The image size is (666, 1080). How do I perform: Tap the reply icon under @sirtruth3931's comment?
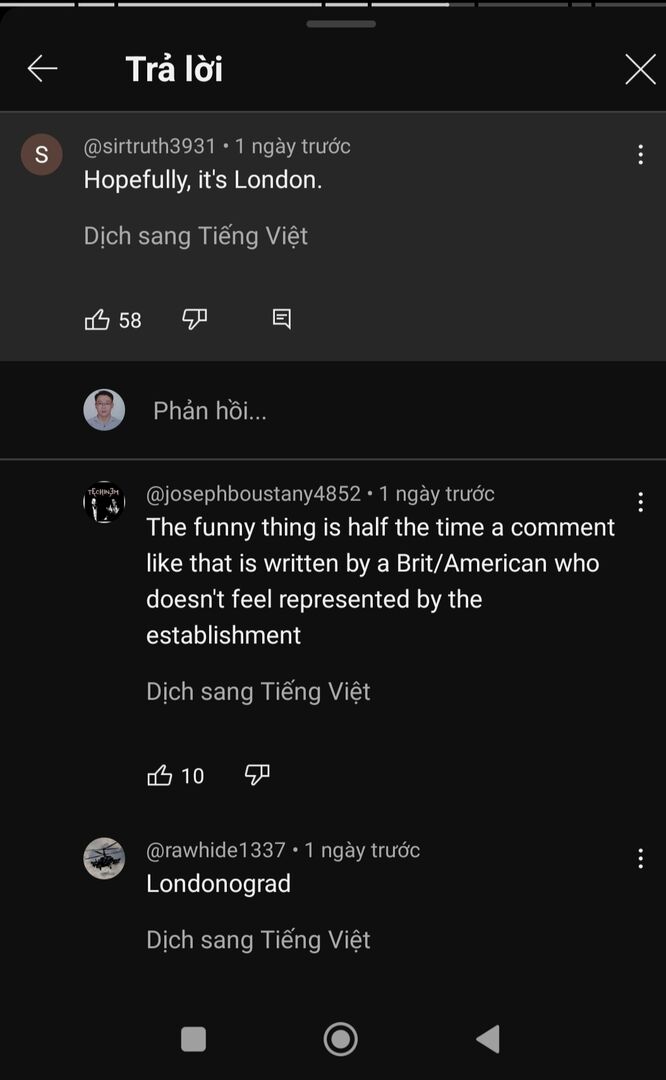click(282, 319)
